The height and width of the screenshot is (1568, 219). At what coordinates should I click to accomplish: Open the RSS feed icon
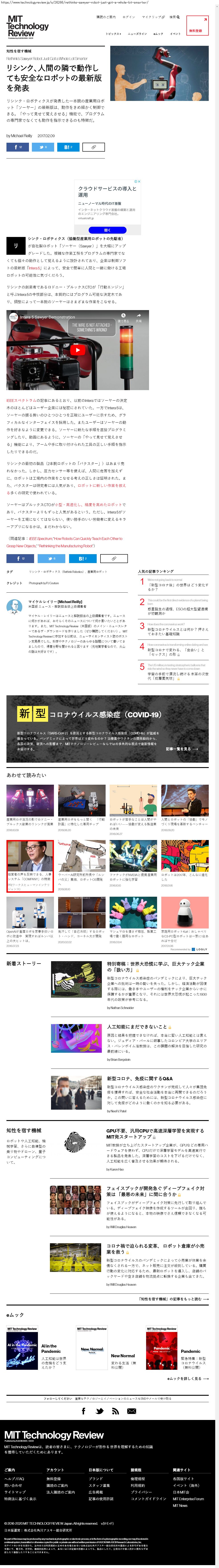[x=115, y=1411]
